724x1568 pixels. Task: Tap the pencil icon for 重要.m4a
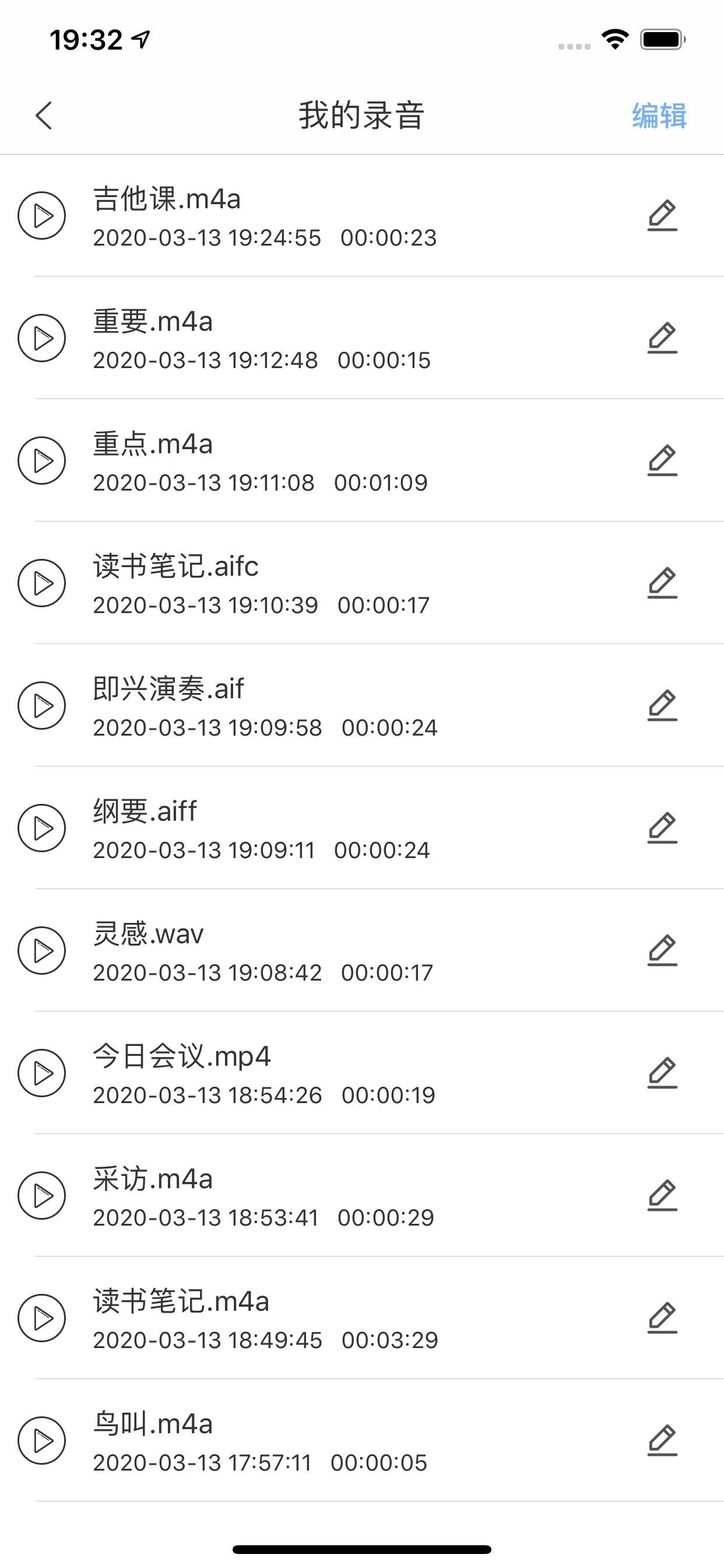point(662,338)
